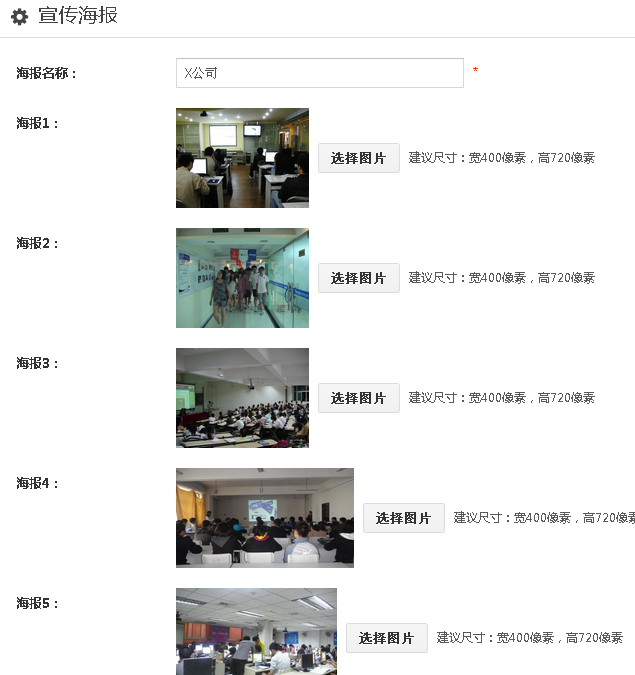Pick an image for 海报4
Viewport: 635px width, 675px height.
(x=403, y=518)
